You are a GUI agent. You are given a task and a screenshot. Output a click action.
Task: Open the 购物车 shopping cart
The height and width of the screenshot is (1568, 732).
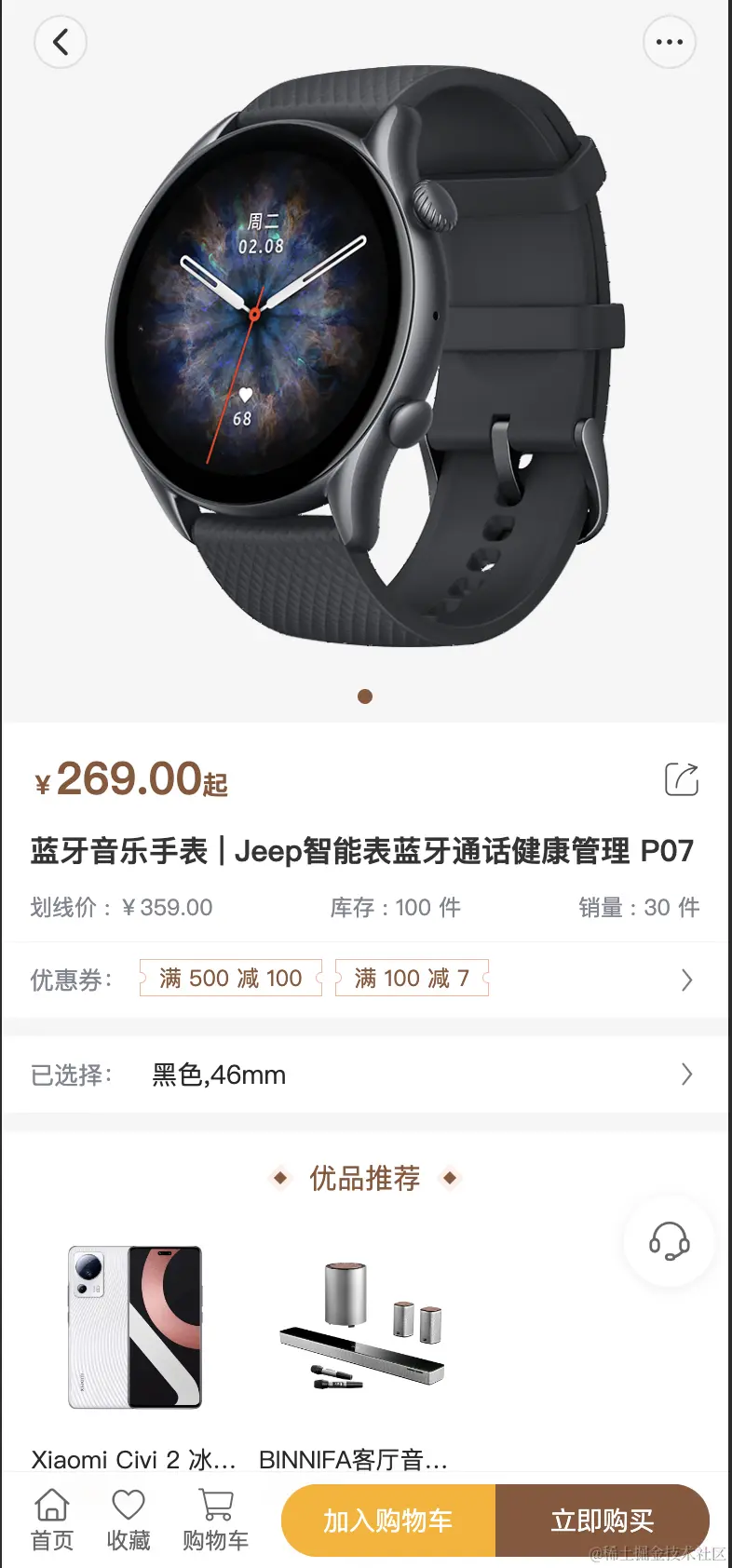215,1520
